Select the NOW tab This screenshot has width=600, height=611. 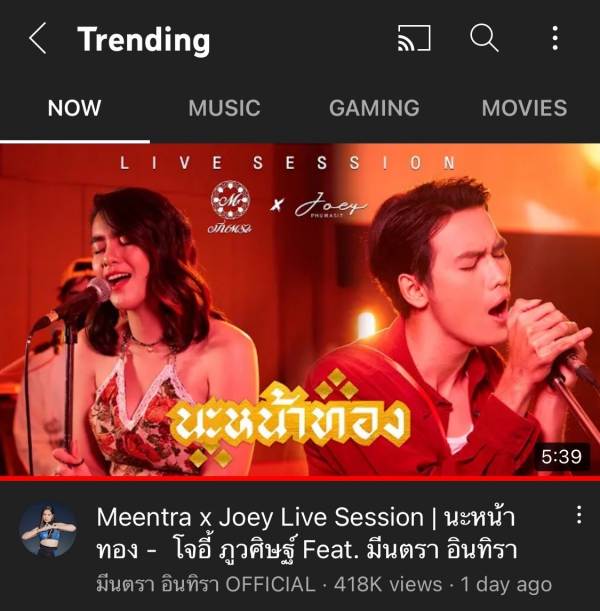tap(74, 108)
